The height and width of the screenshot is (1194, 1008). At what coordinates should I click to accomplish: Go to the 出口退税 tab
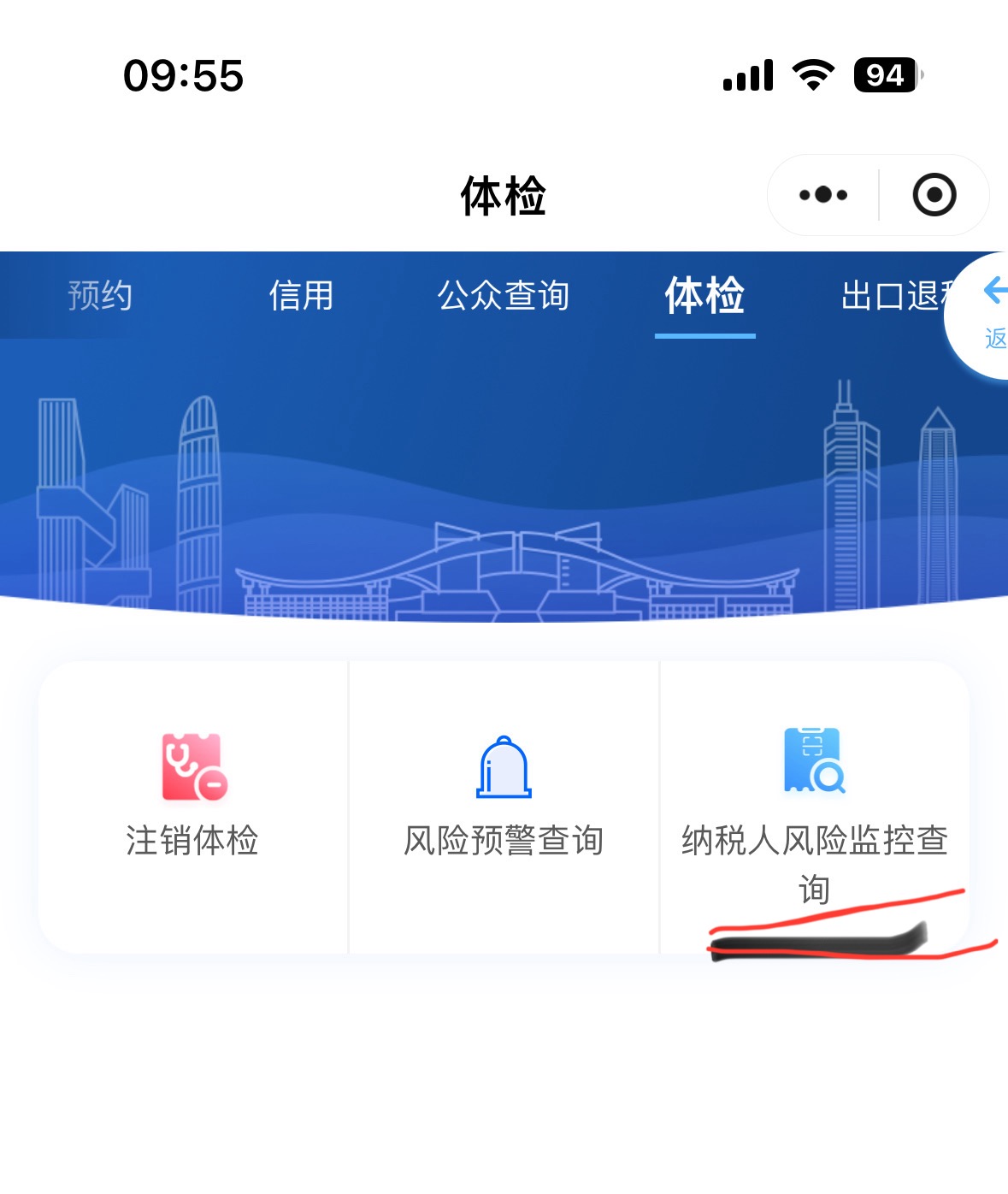click(893, 296)
